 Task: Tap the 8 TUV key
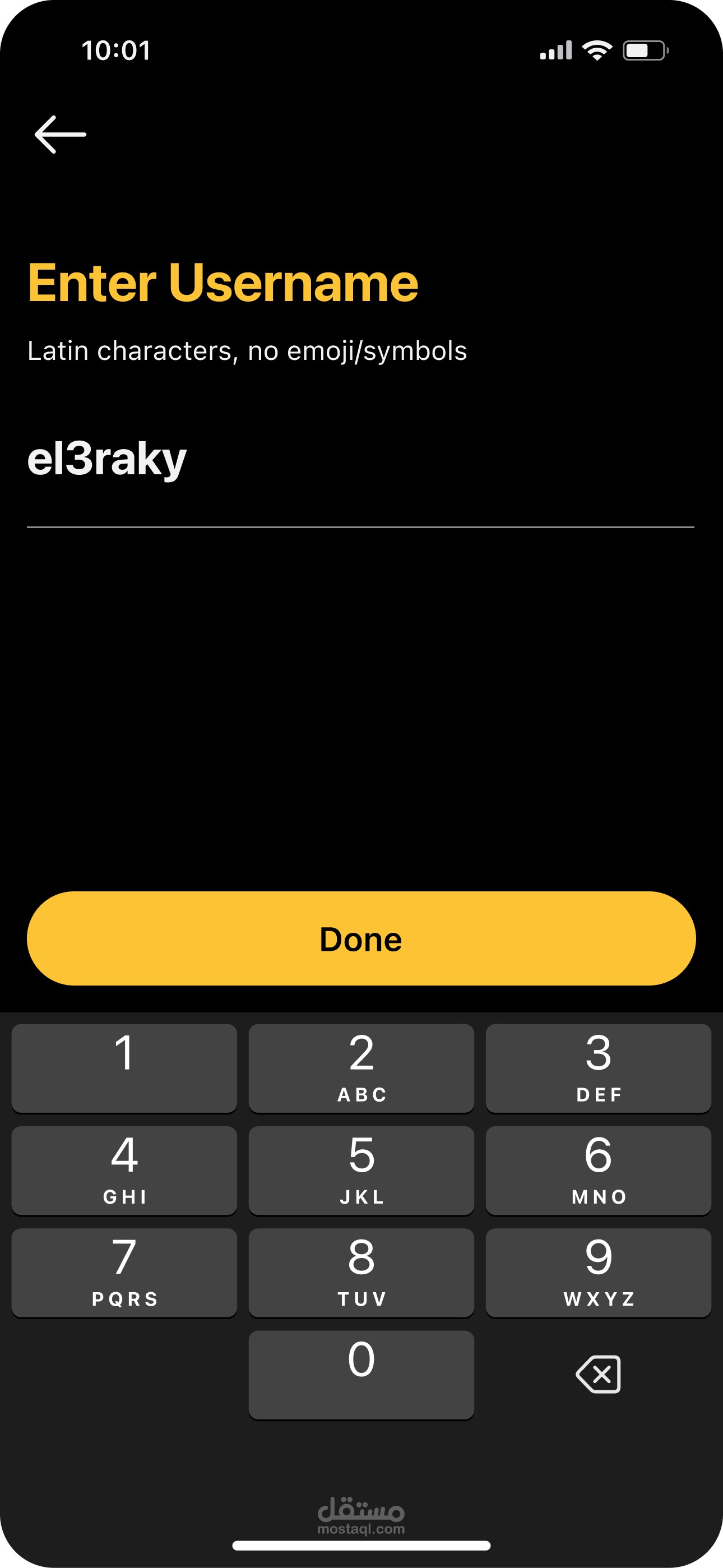[x=361, y=1272]
